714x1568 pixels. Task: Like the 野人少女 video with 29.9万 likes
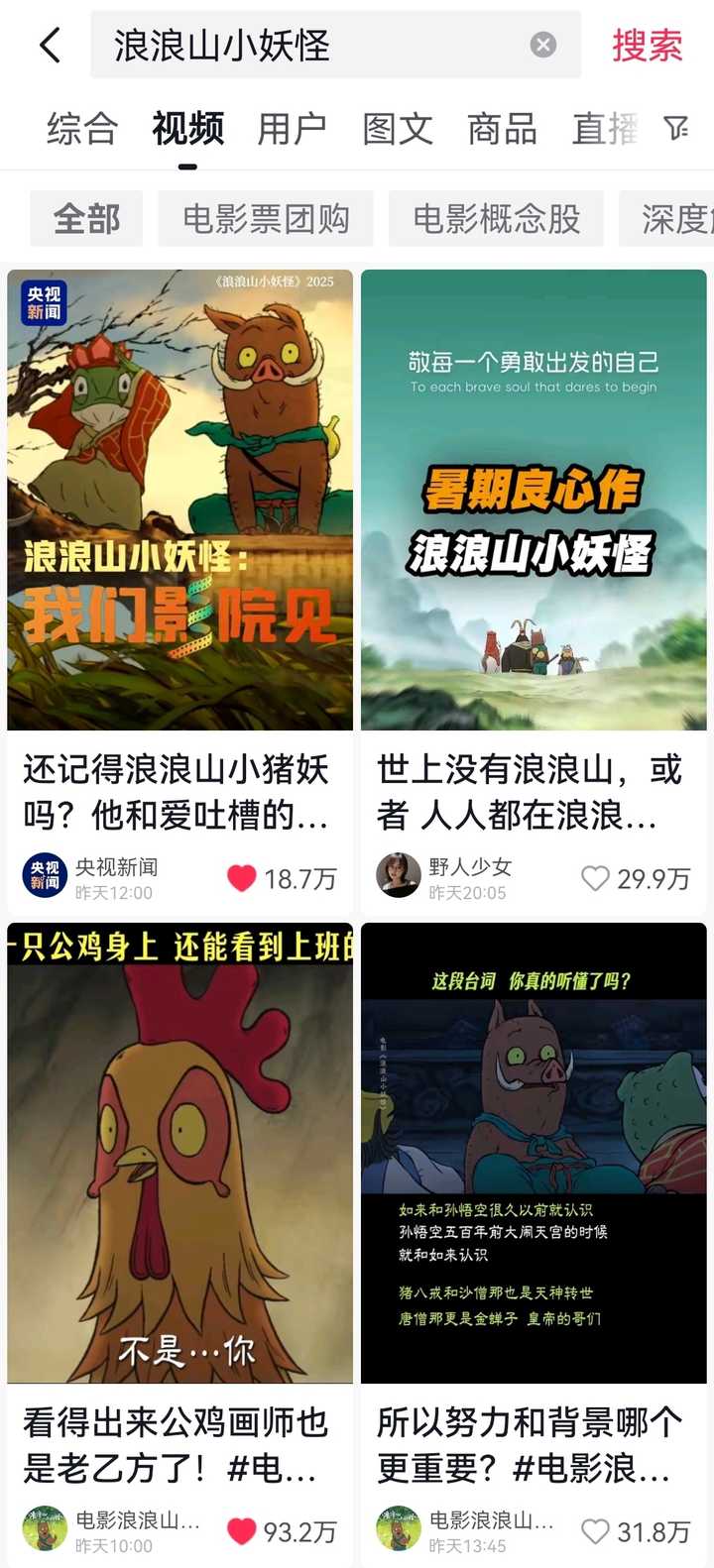tap(595, 878)
